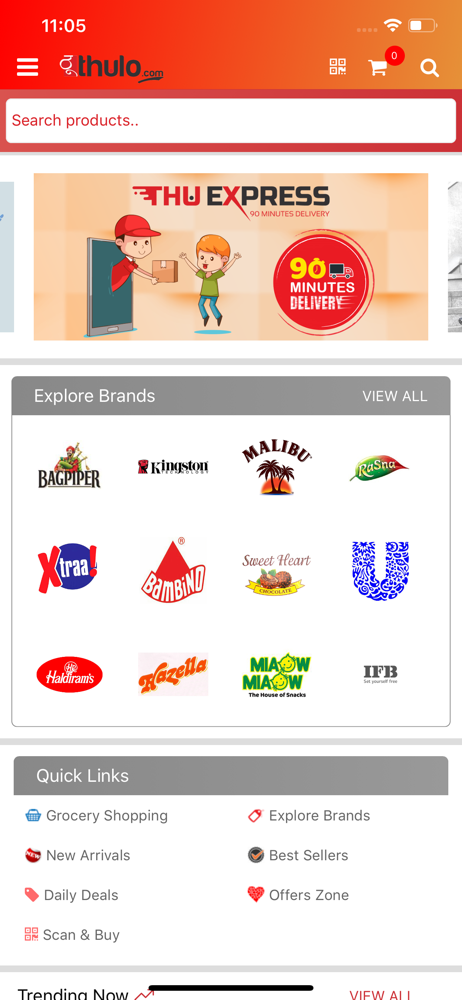Viewport: 462px width, 1000px height.
Task: Open the New Arrivals quick link
Action: [x=77, y=855]
